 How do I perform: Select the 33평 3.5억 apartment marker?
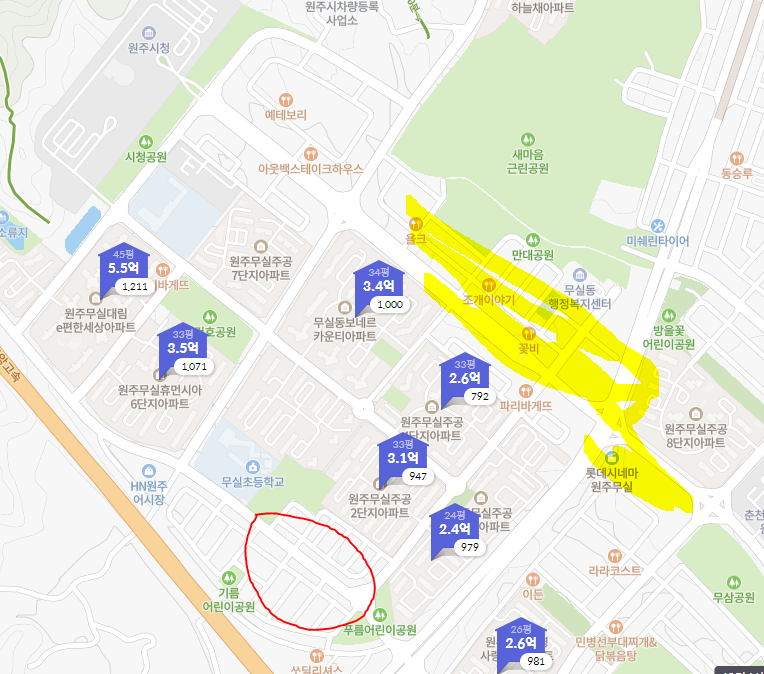183,348
